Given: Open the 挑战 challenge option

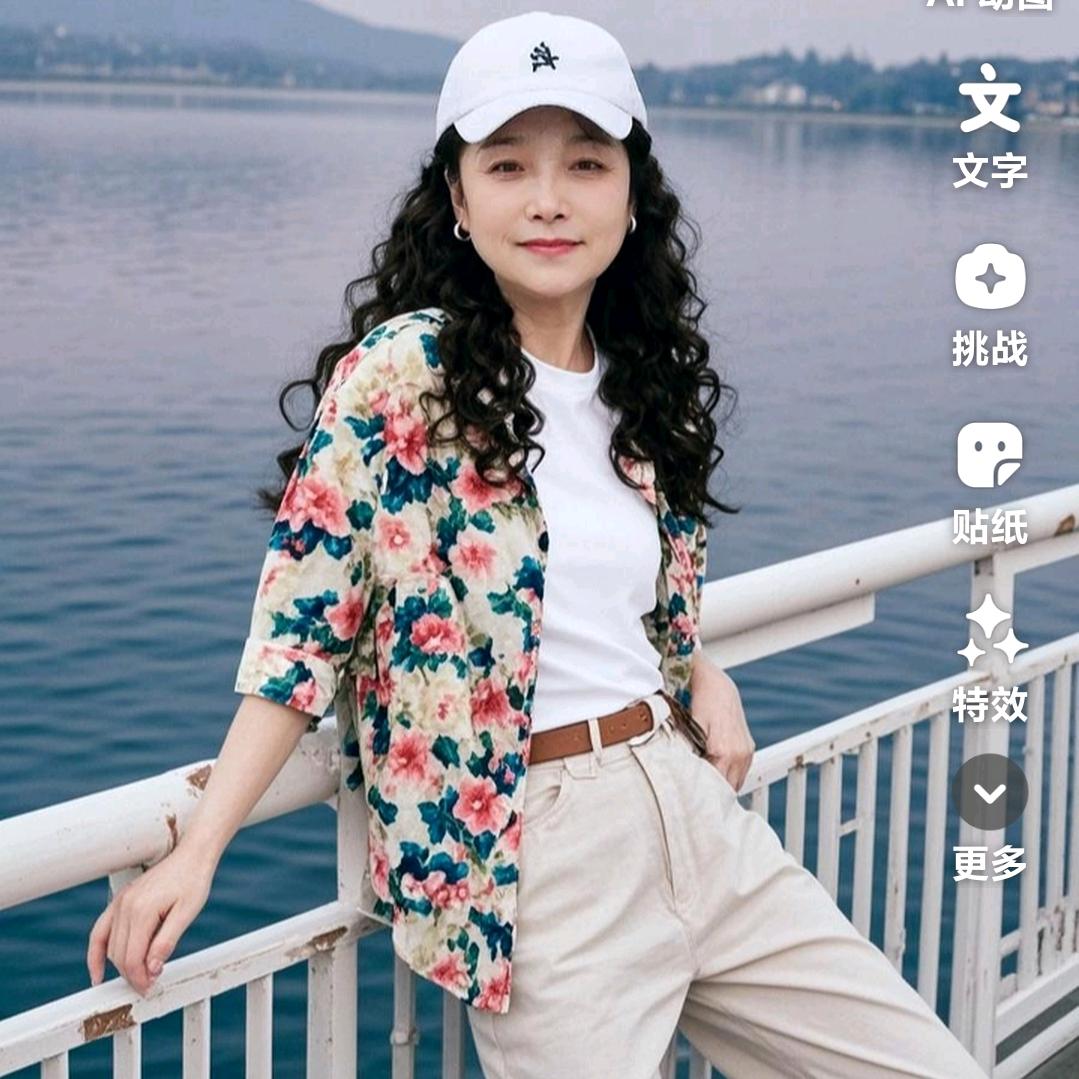Looking at the screenshot, I should [989, 278].
